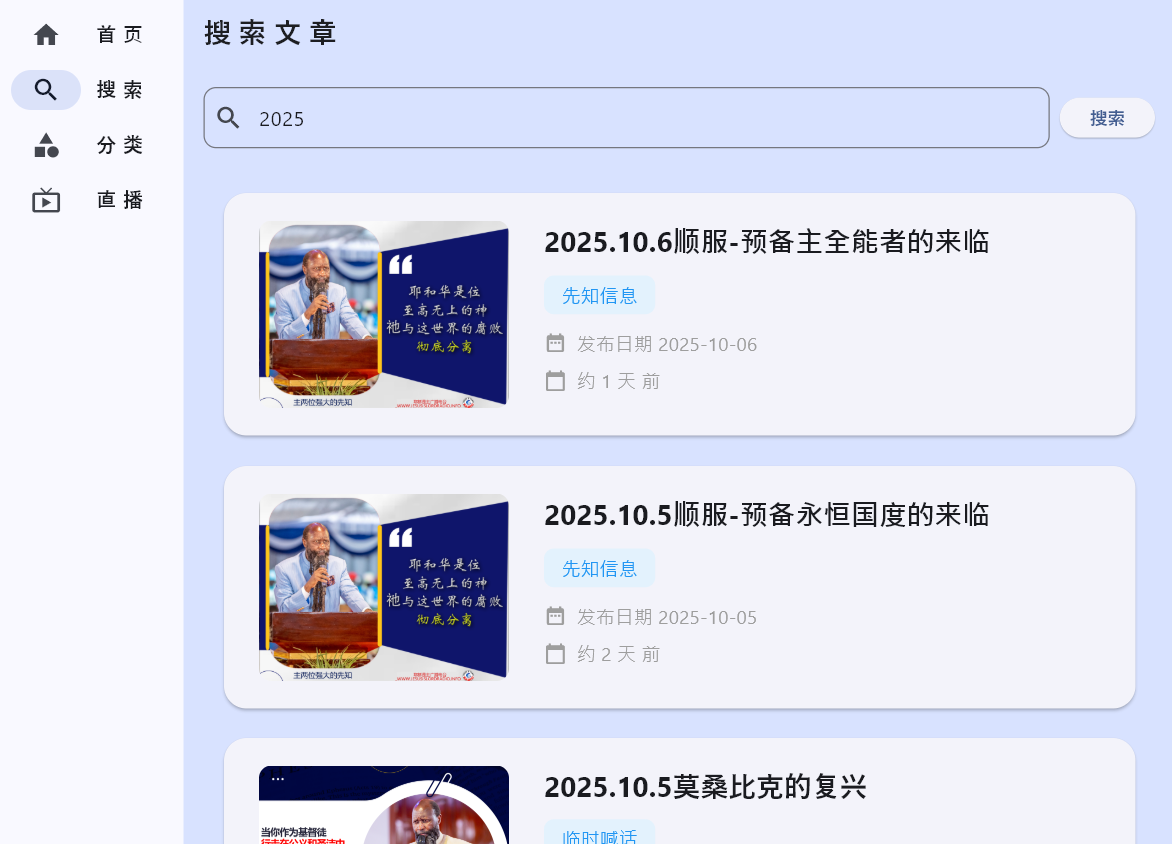Open article 2025.10.5顺服-预备永恒国度的来临
Screen dimensions: 1172x844
(x=766, y=515)
